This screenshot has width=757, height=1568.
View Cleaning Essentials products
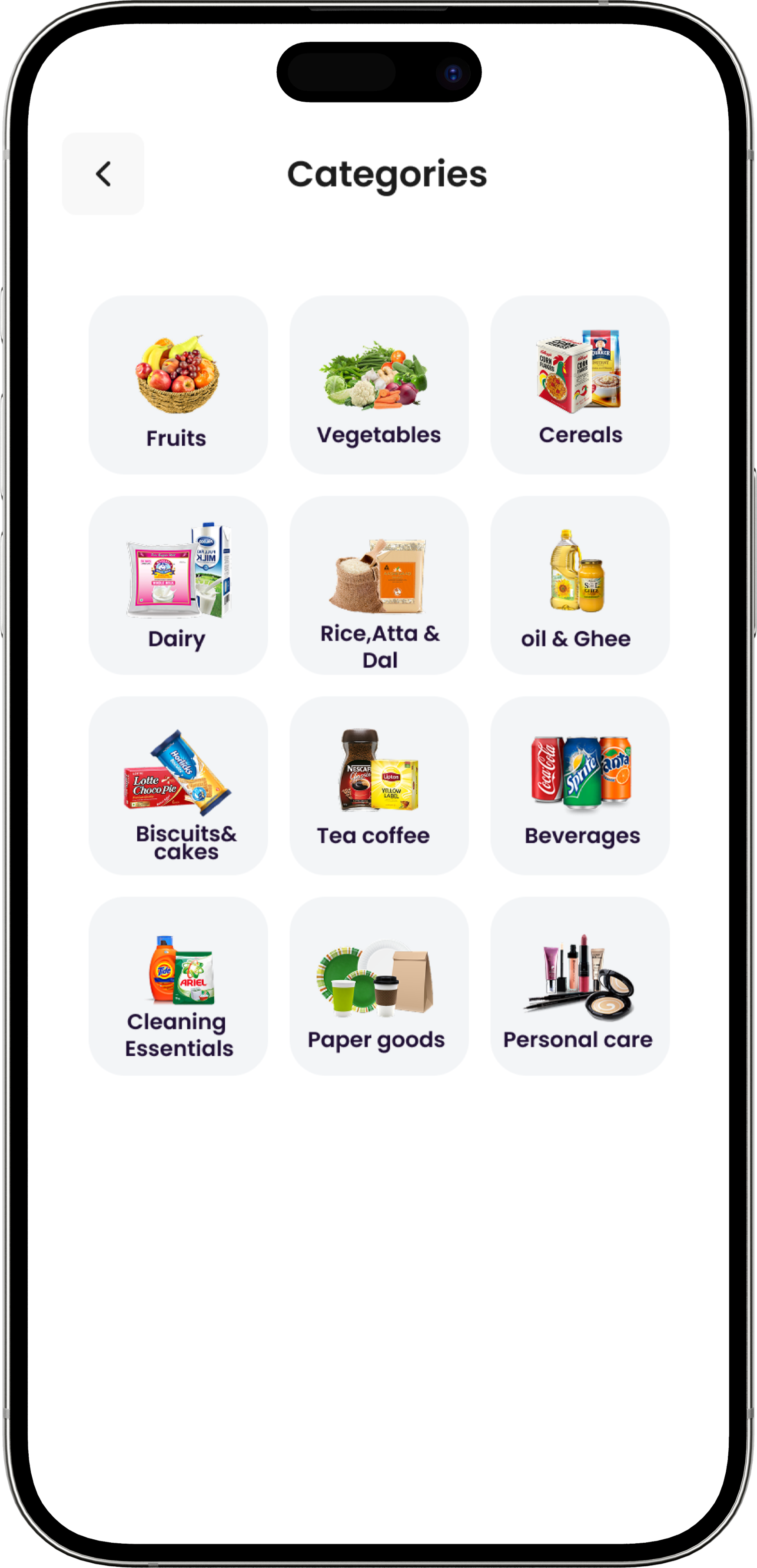coord(178,985)
